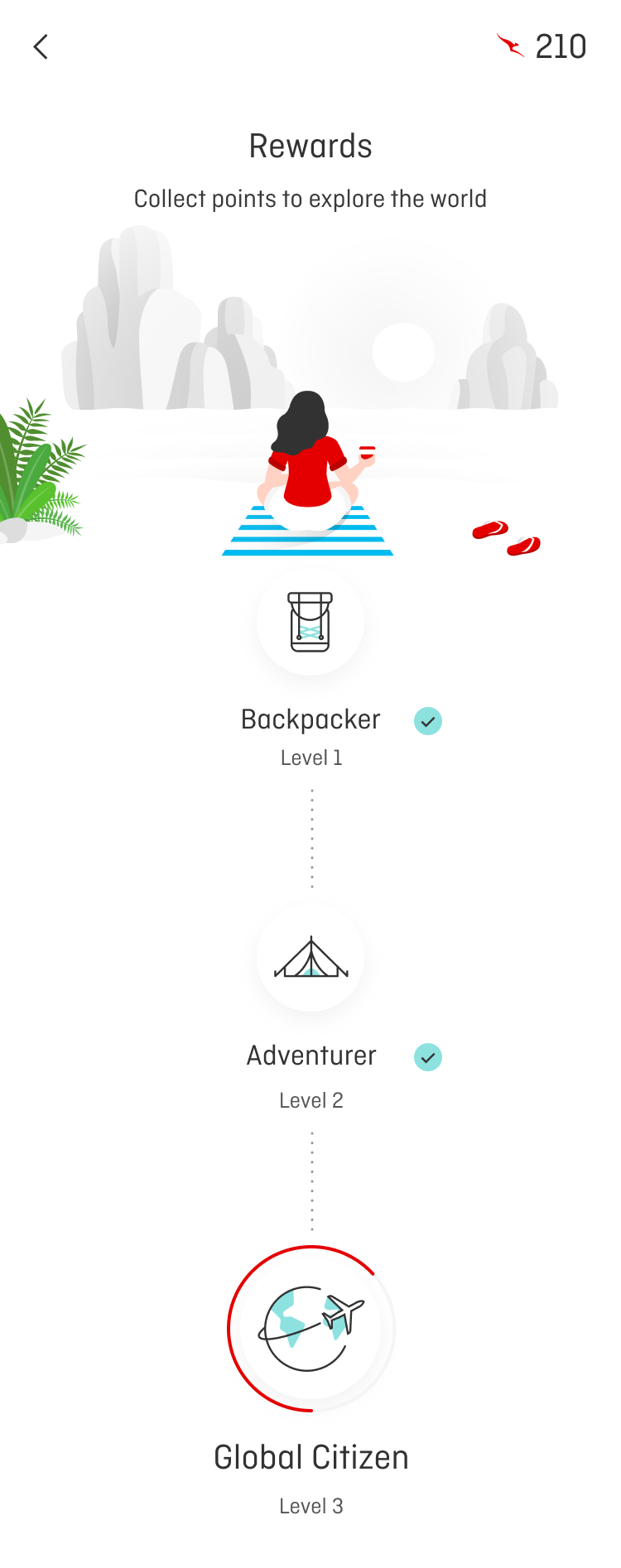
Task: View the Global Citizen Level 3 badge
Action: pyautogui.click(x=311, y=1328)
